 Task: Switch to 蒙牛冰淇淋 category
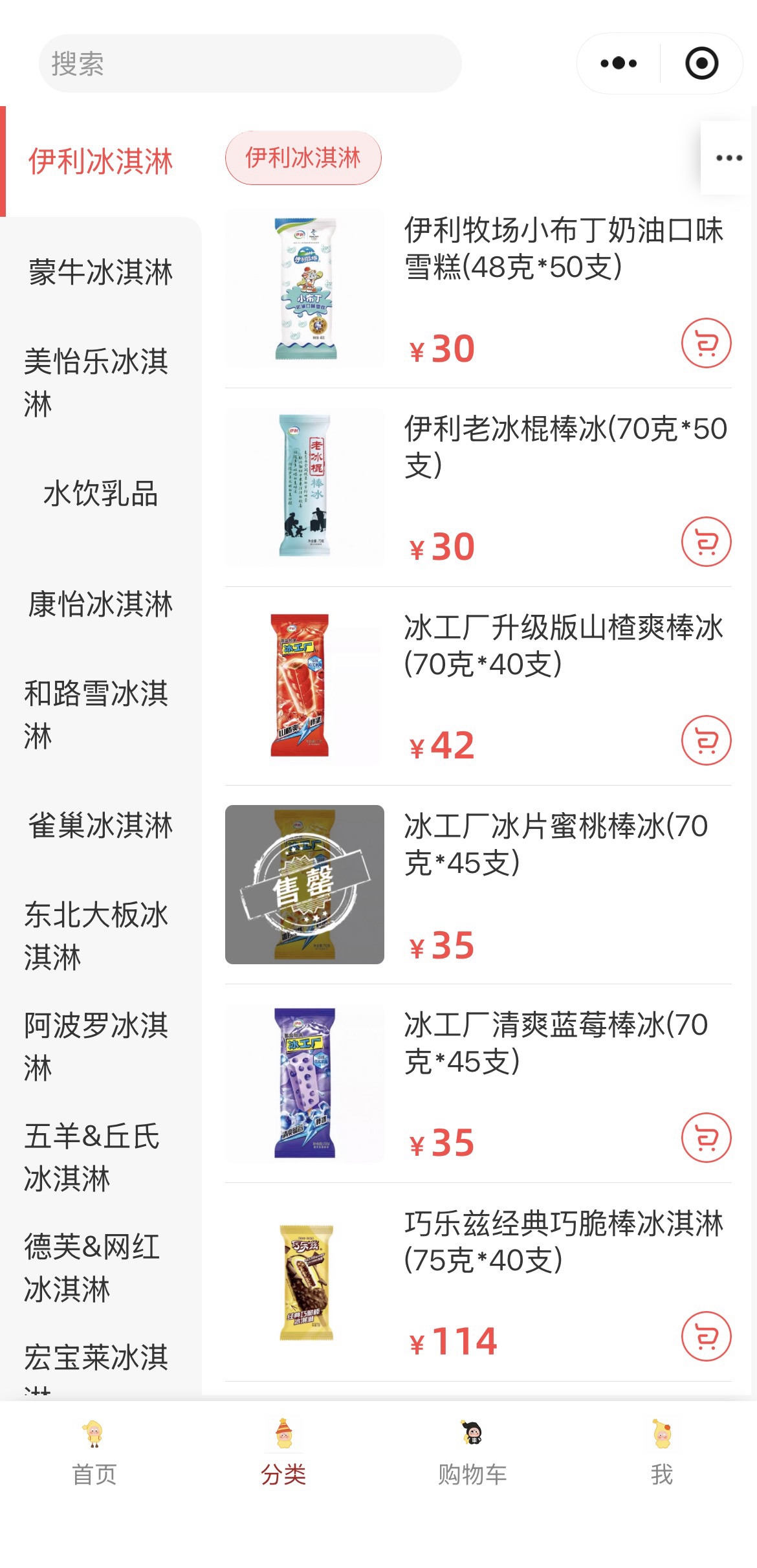(100, 272)
